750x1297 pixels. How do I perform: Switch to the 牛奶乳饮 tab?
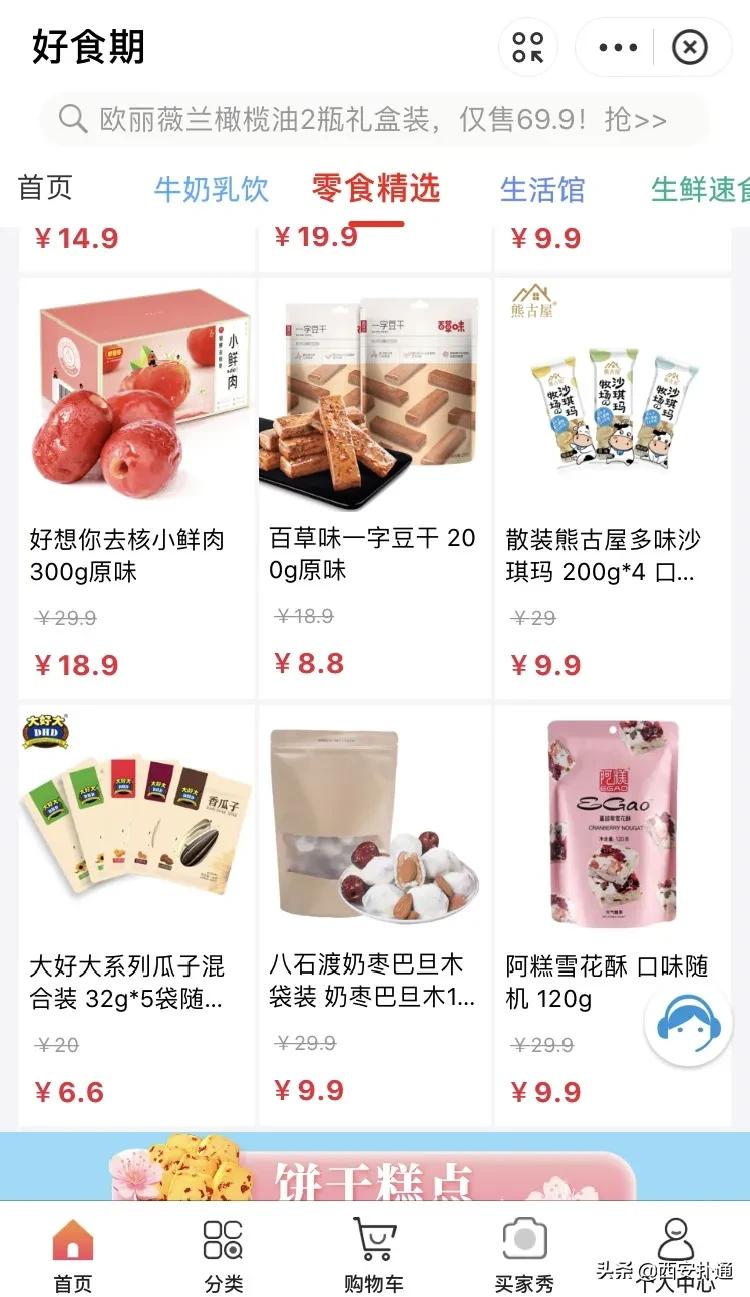point(209,189)
